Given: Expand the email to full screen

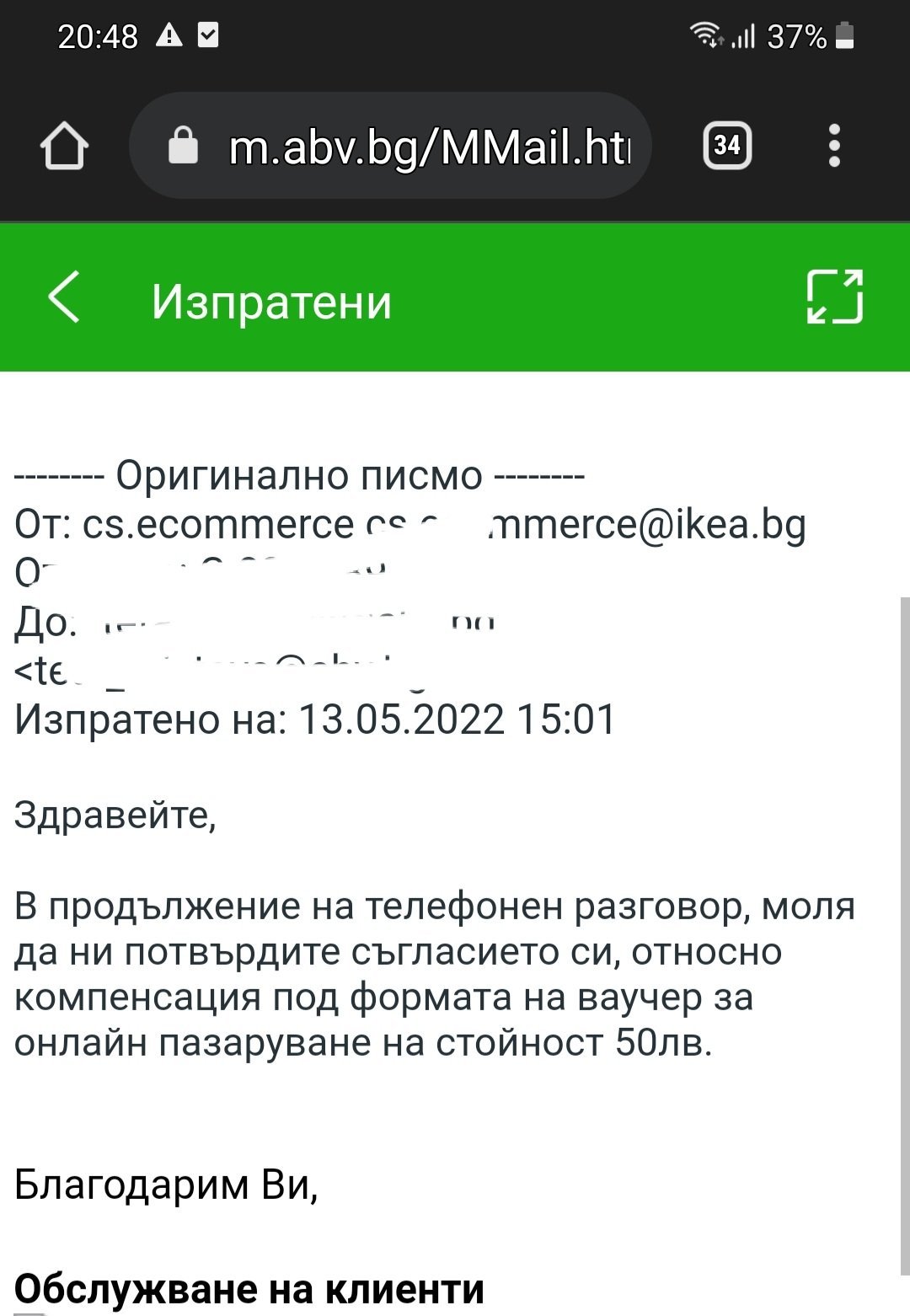Looking at the screenshot, I should click(834, 297).
